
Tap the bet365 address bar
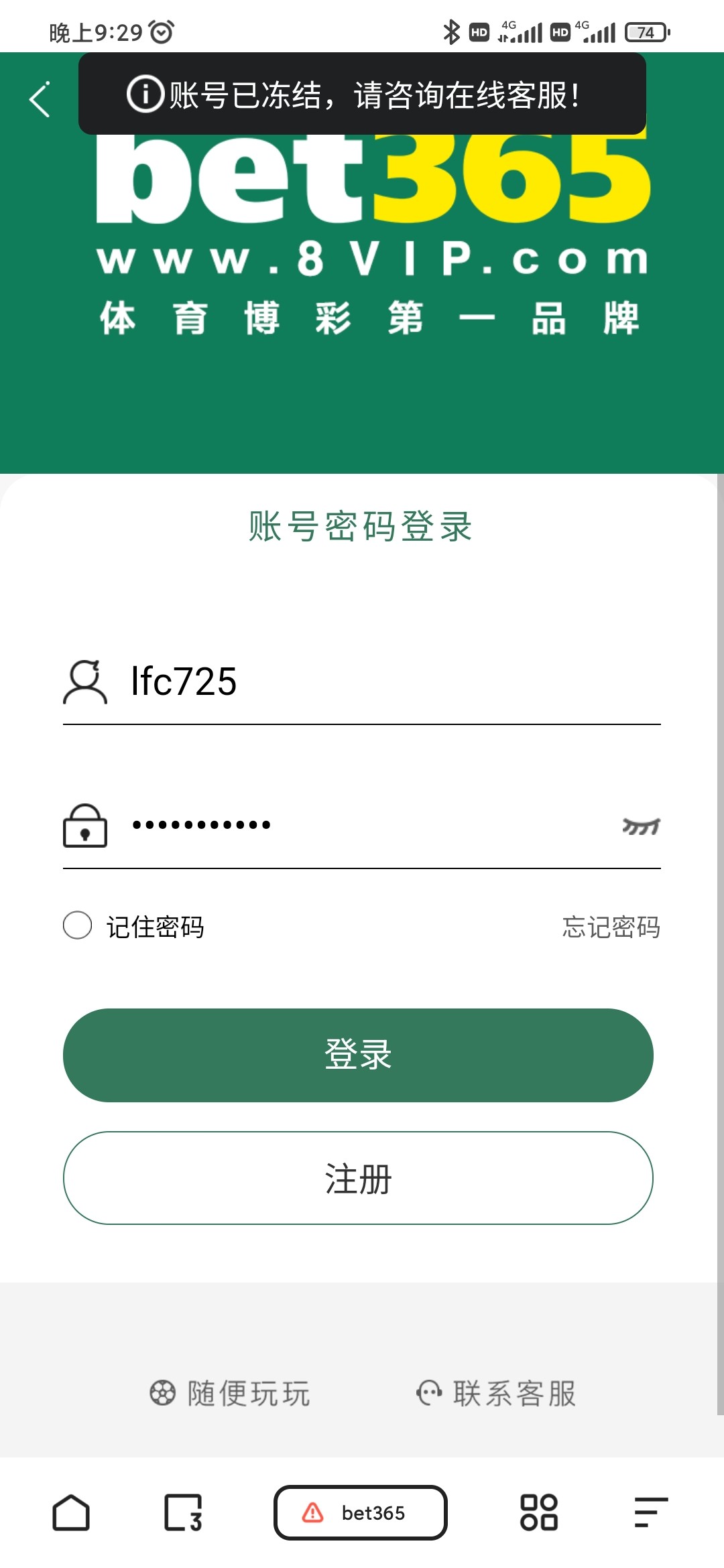[x=361, y=1513]
